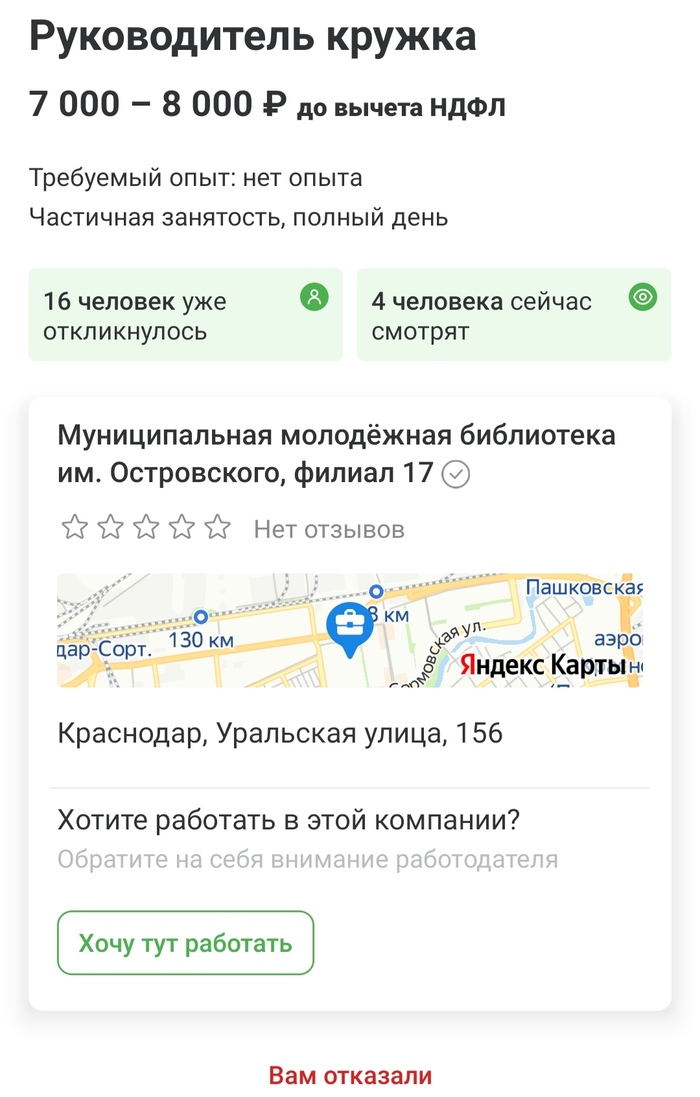The height and width of the screenshot is (1097, 700).
Task: Open the employer page for Муниципальная молодёжная библиотека
Action: 336,452
